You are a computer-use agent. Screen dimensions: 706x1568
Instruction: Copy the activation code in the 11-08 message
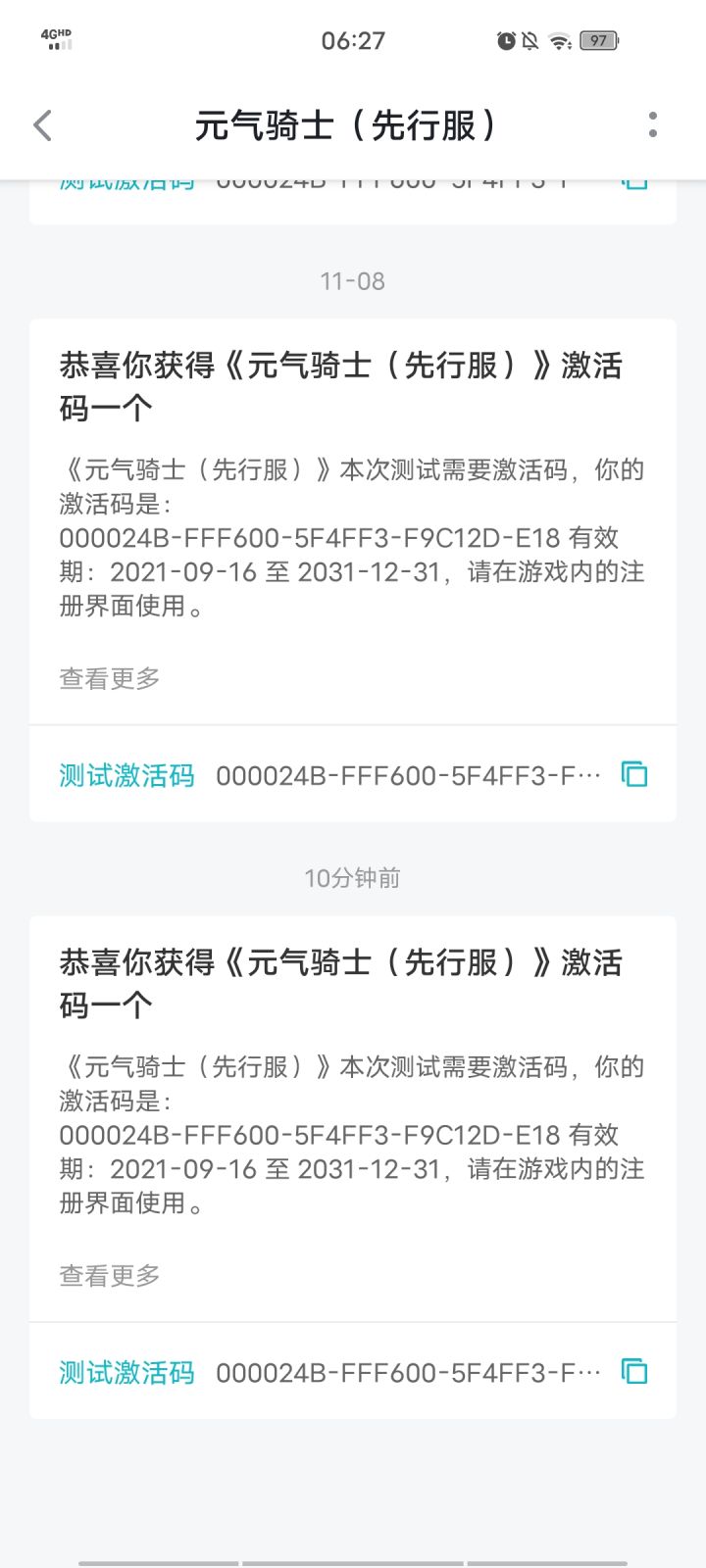(634, 774)
